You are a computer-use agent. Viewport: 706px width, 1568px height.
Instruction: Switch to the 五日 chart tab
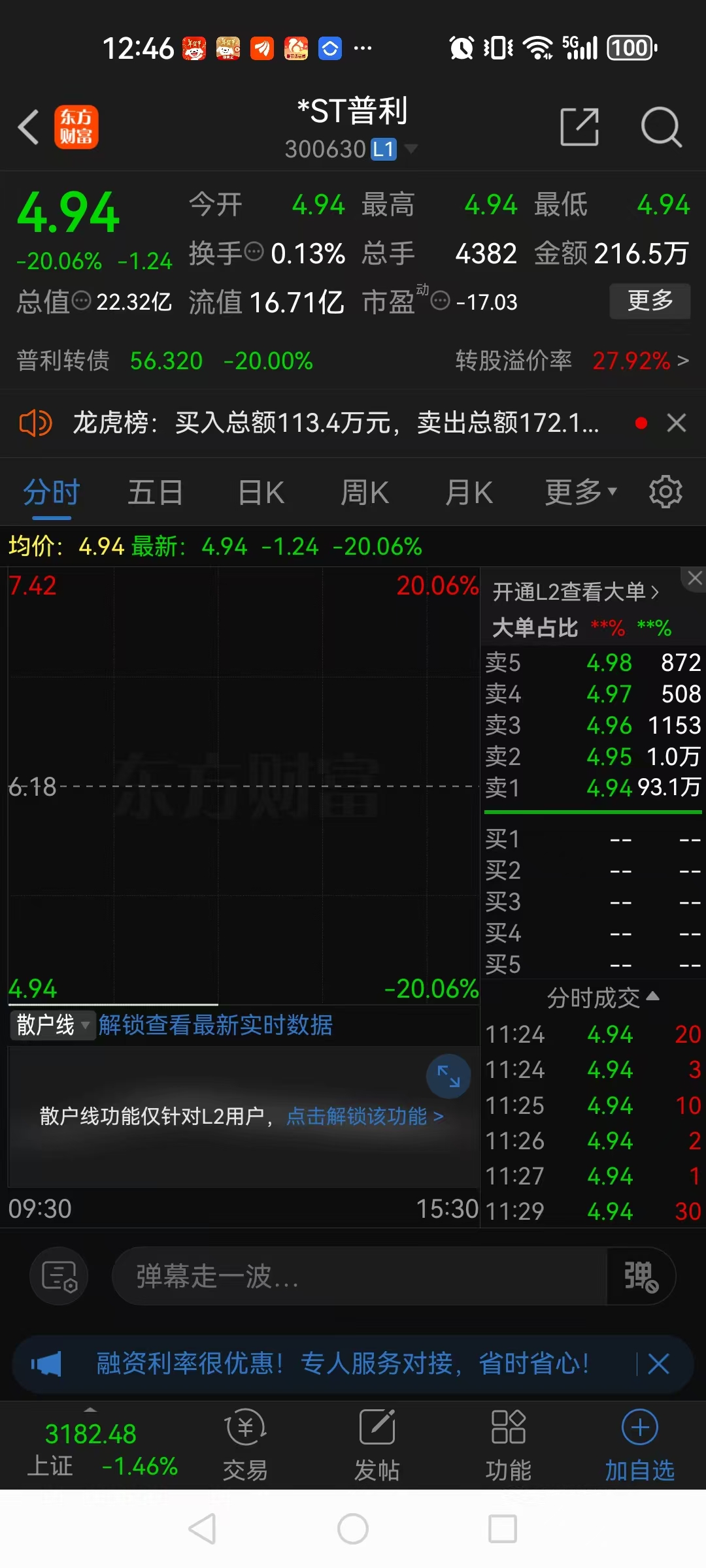(x=155, y=493)
